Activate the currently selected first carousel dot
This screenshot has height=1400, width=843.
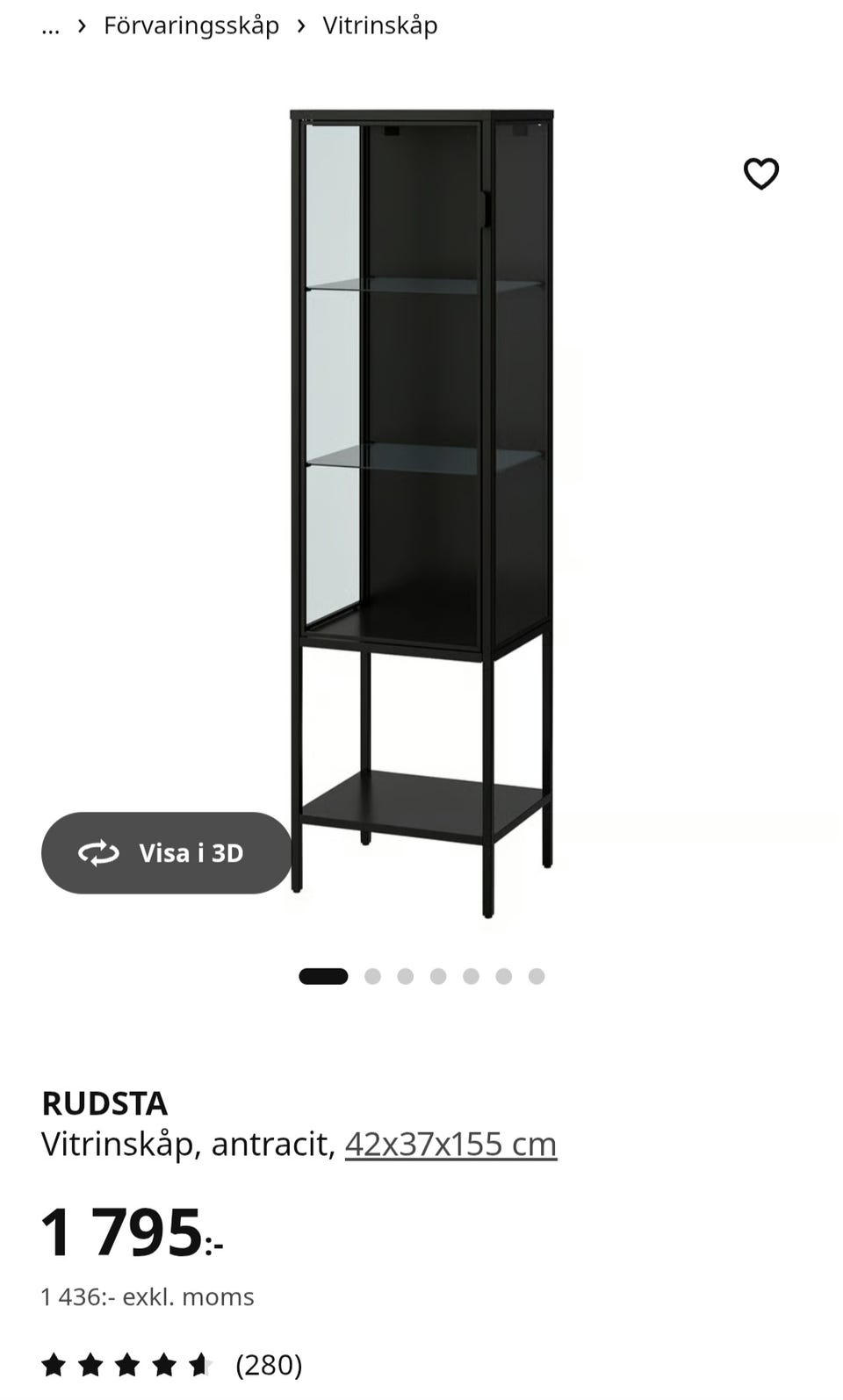[325, 974]
